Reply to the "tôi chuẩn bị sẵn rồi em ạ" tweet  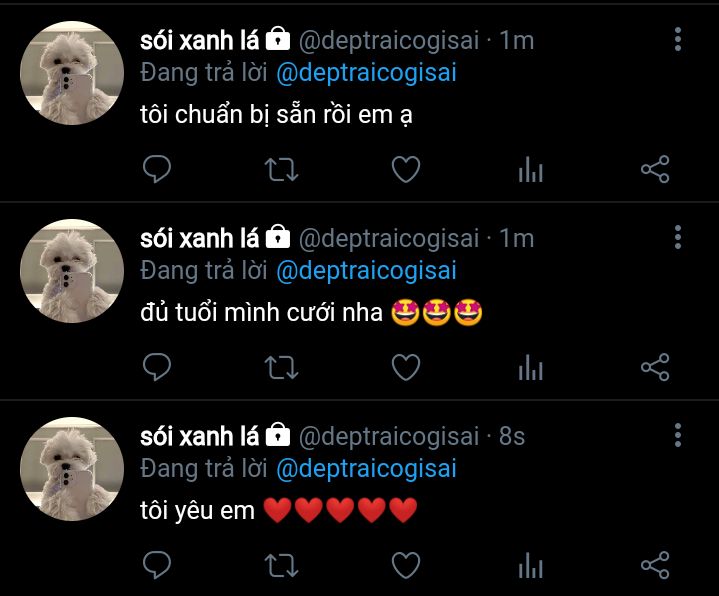point(157,169)
